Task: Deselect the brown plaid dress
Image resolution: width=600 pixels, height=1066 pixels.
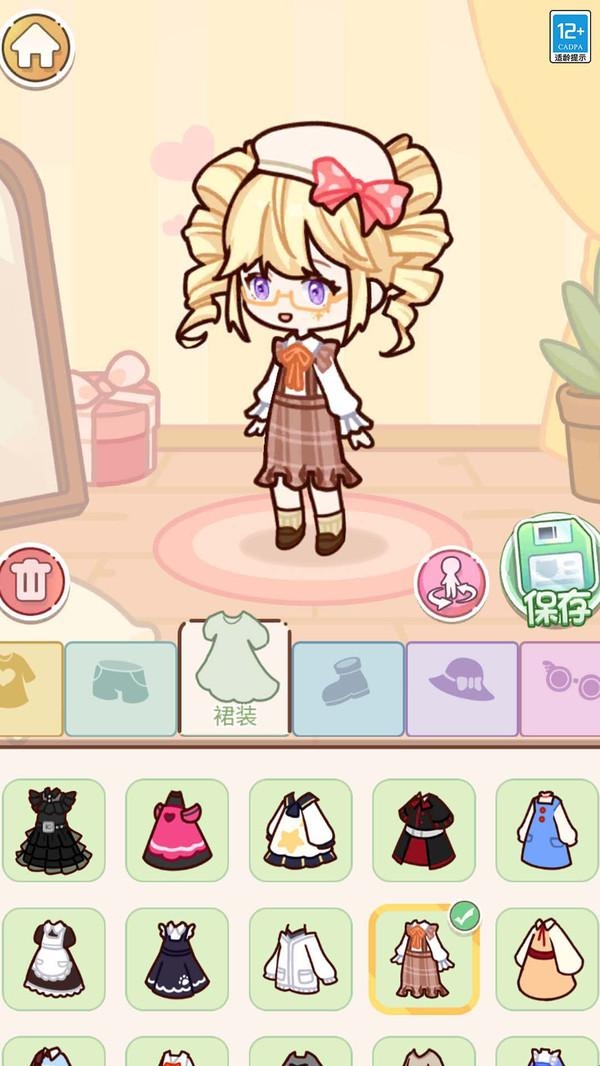Action: coord(424,959)
